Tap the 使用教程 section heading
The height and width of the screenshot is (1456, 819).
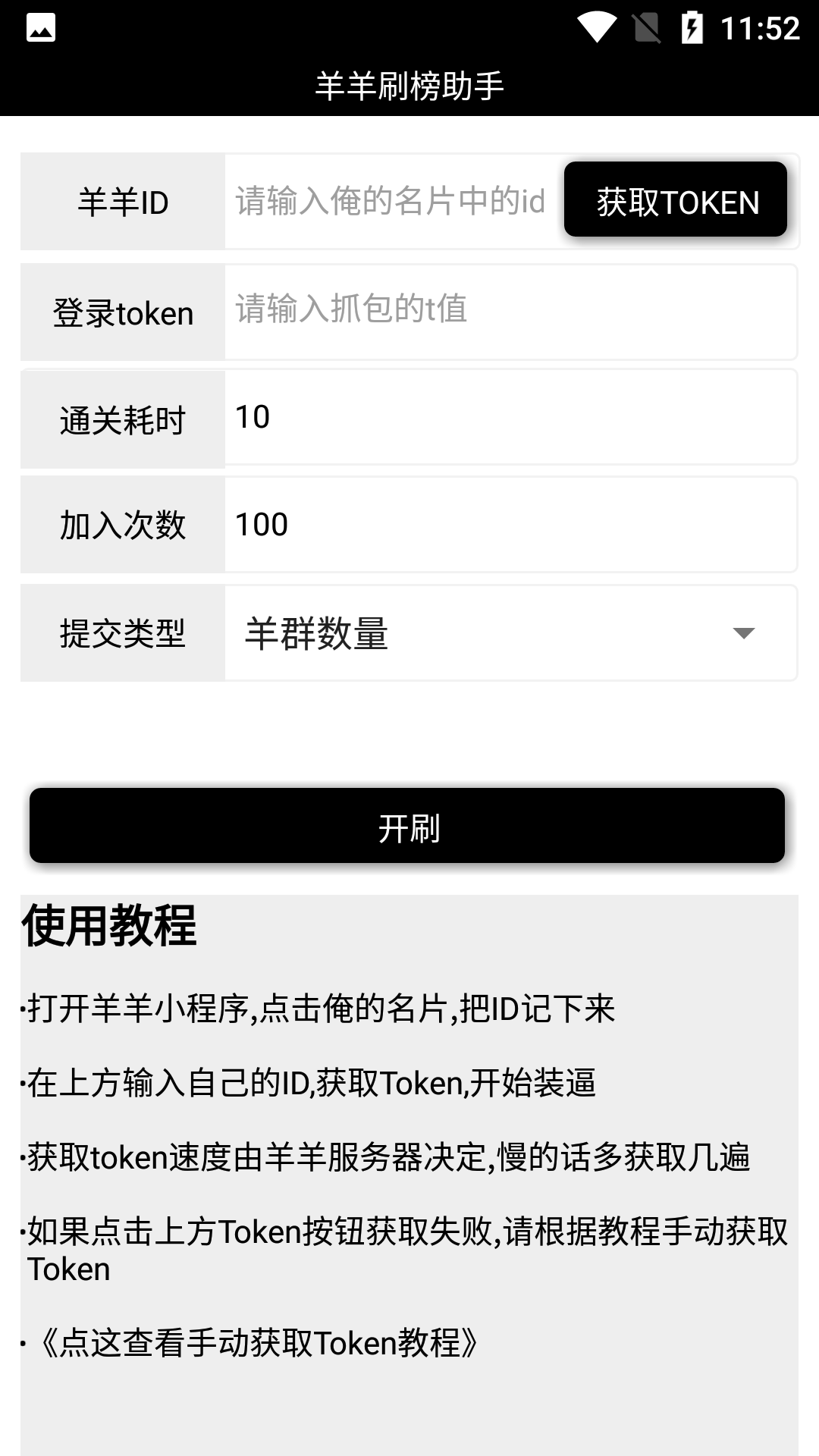tap(108, 927)
